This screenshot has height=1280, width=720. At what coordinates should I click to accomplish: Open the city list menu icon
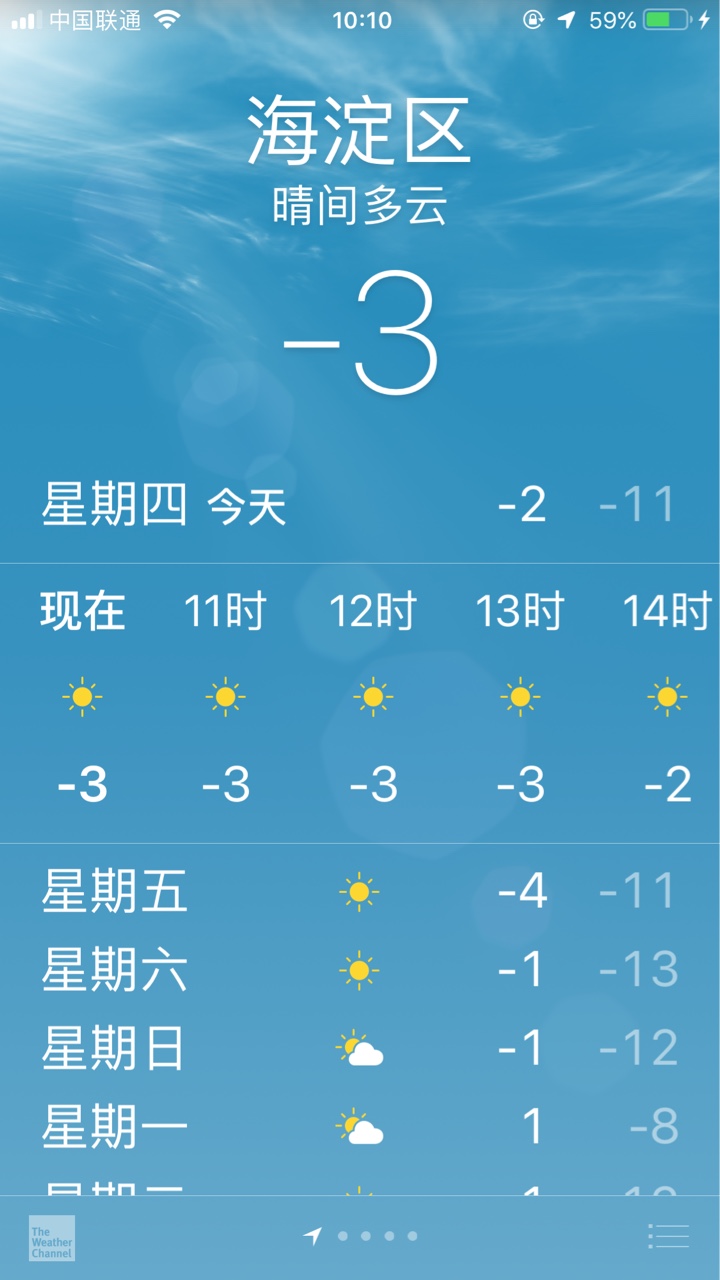pos(669,1236)
